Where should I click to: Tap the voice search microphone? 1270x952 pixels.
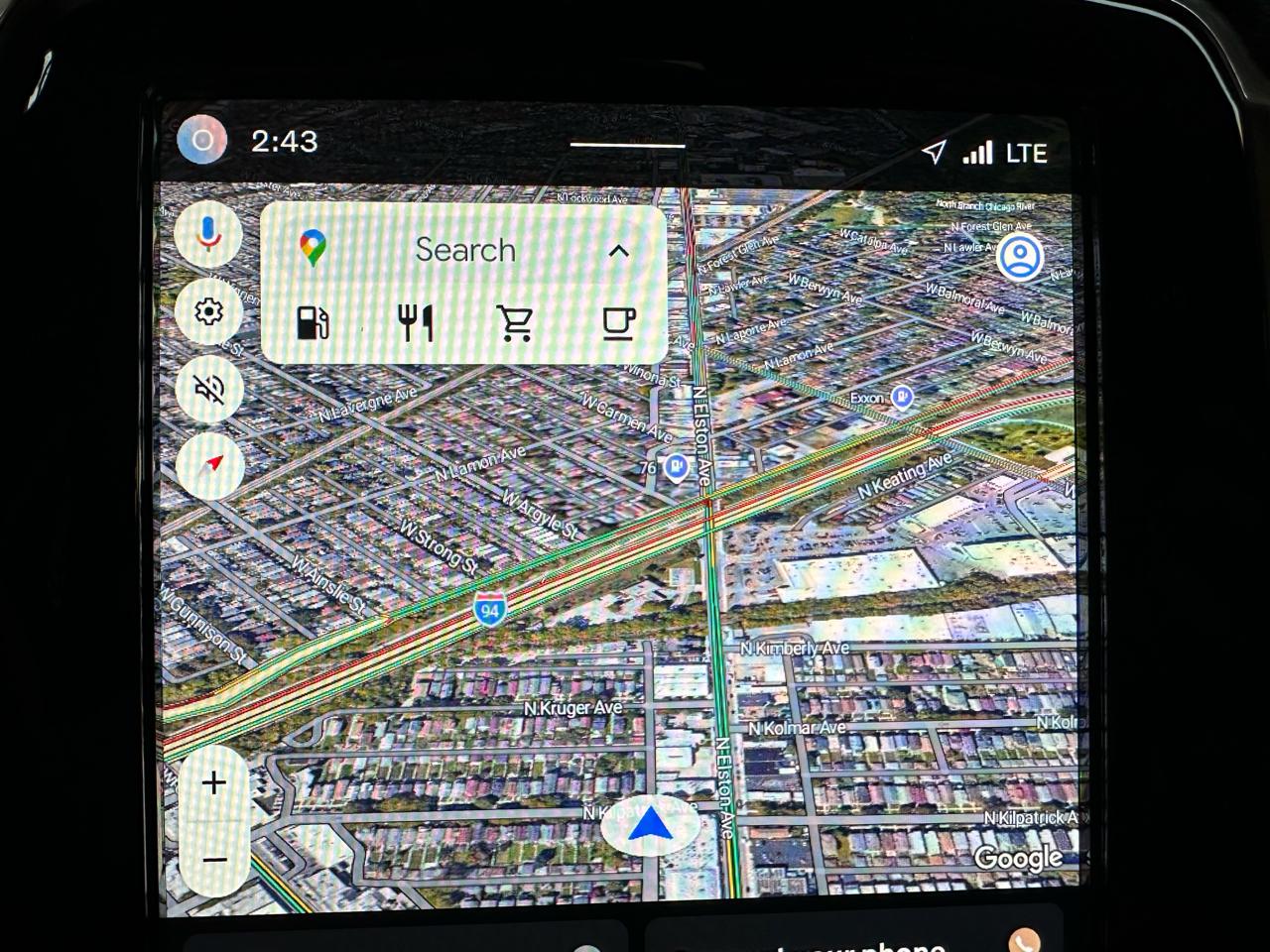tap(207, 234)
